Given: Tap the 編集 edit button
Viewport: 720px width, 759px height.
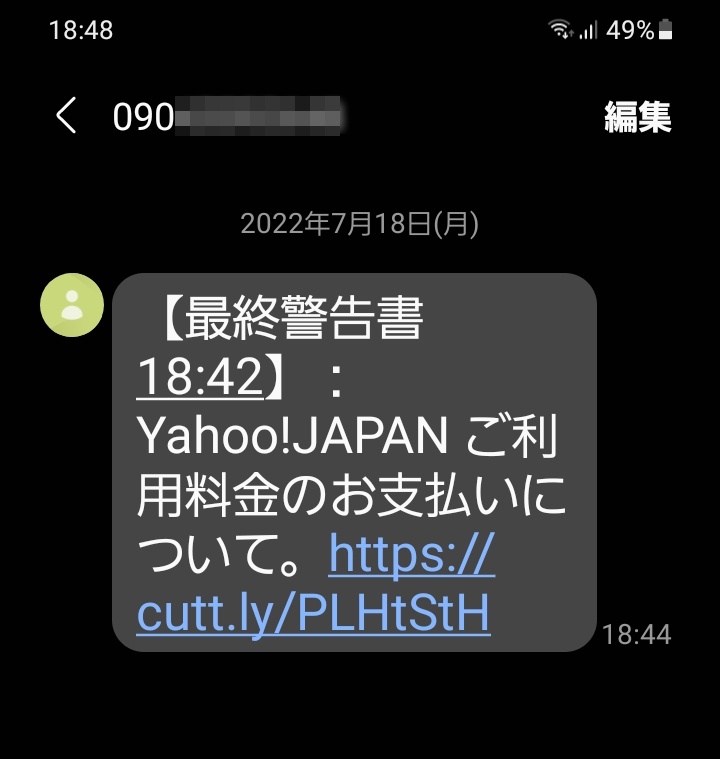Looking at the screenshot, I should (637, 117).
